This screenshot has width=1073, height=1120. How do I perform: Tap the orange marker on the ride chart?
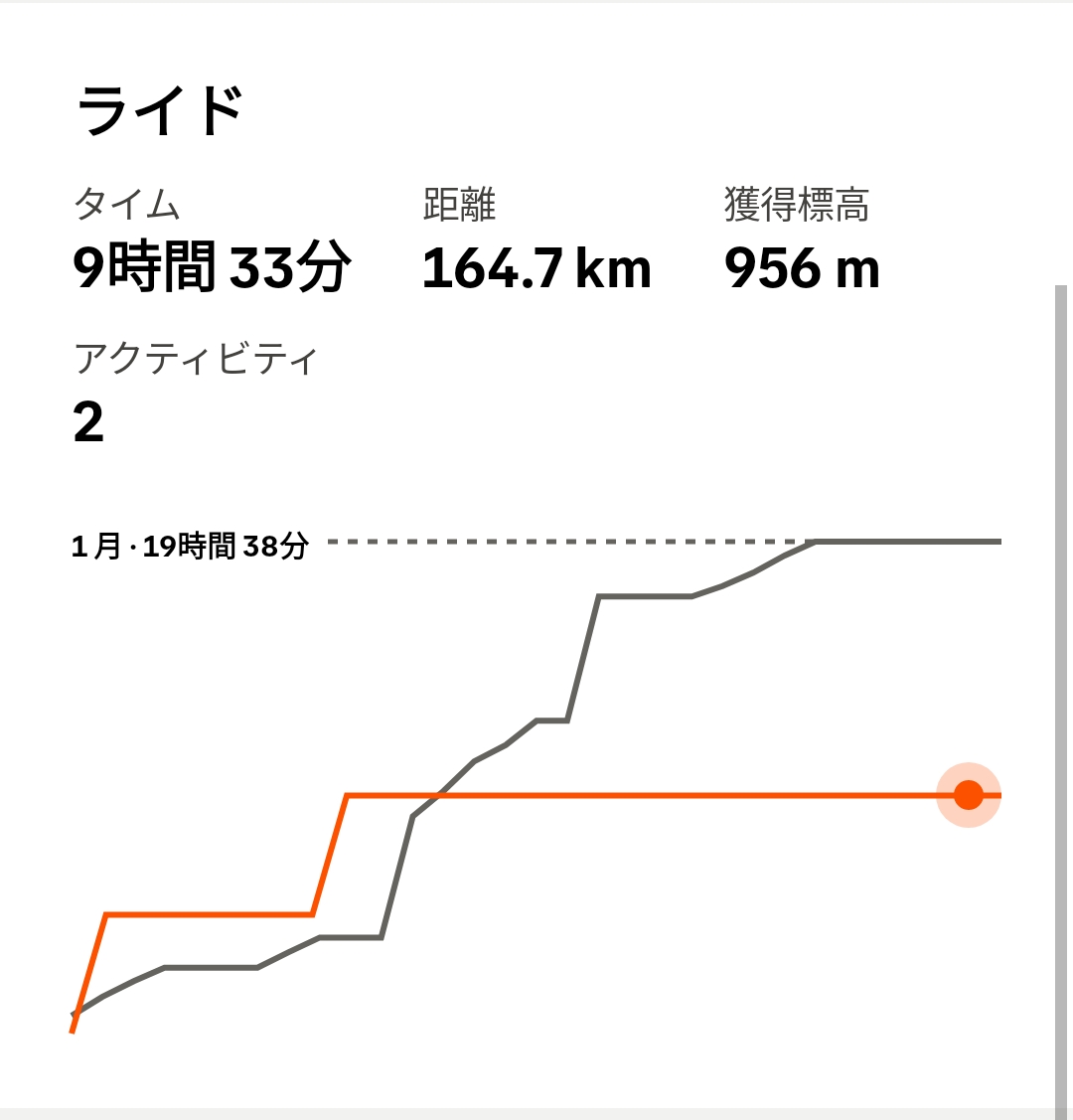coord(968,795)
